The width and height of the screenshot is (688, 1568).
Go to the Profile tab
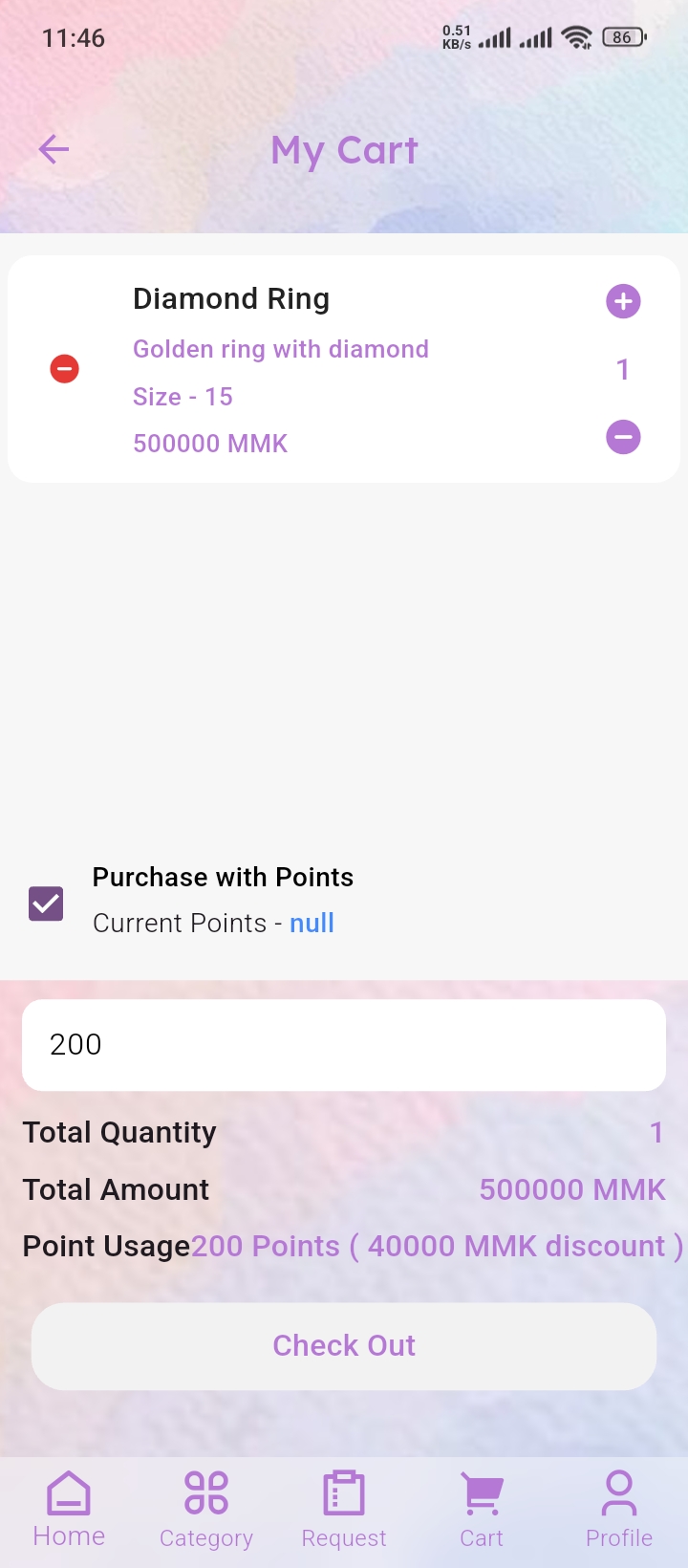coord(619,1509)
